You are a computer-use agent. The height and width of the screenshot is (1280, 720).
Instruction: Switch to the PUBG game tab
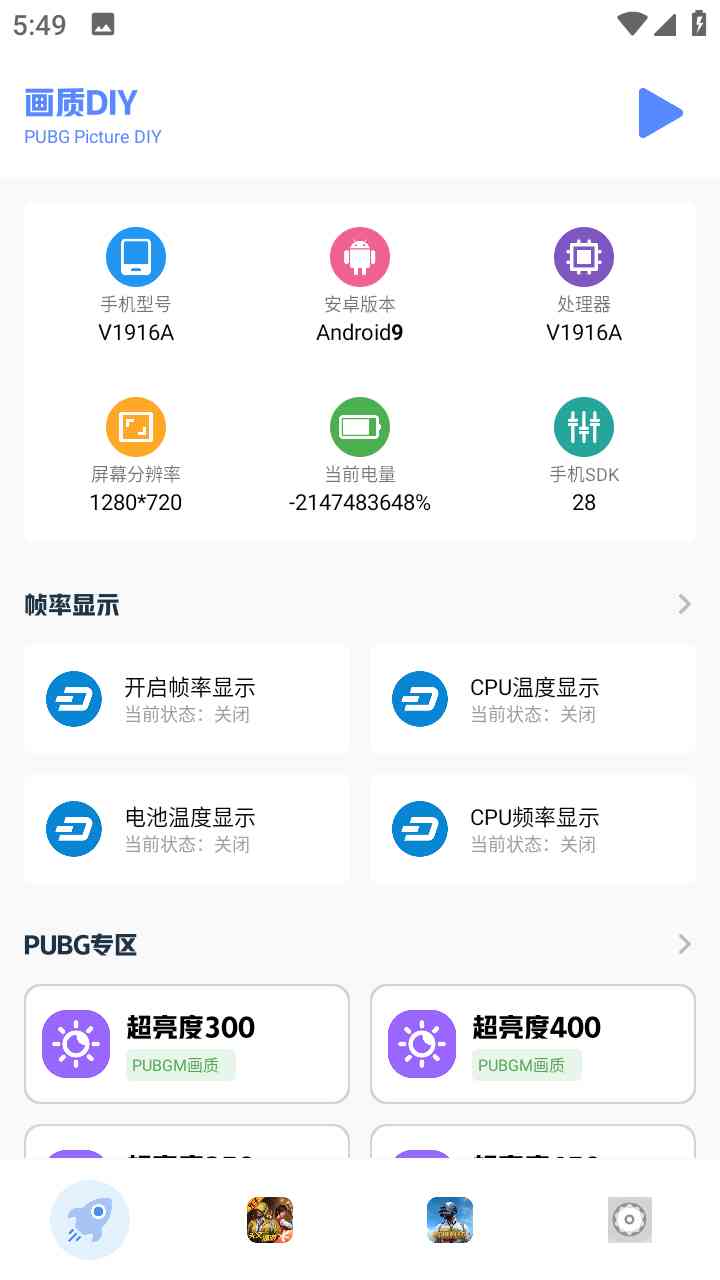(x=450, y=1220)
